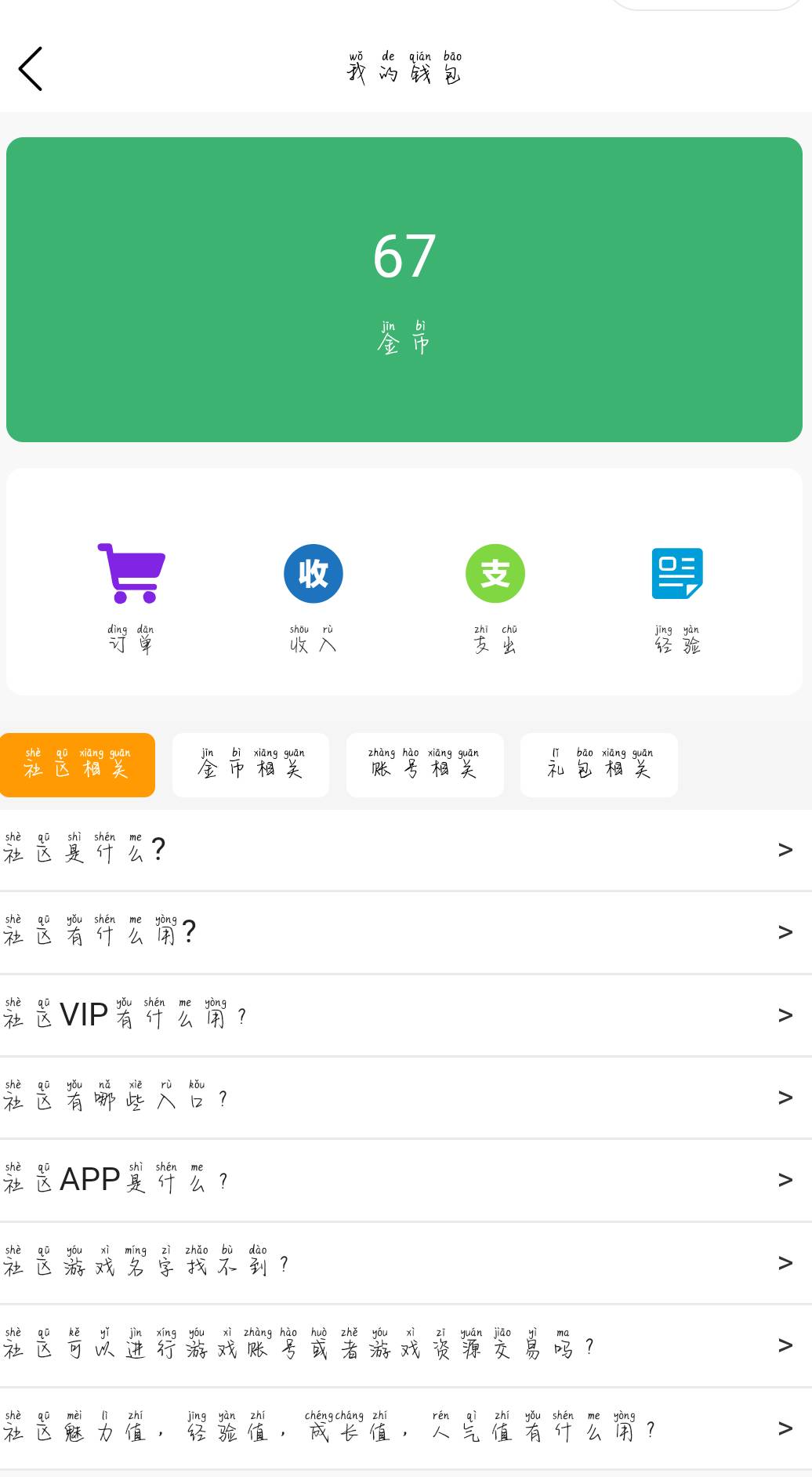Go back from 我的钱包 page
Viewport: 812px width, 1477px height.
31,69
